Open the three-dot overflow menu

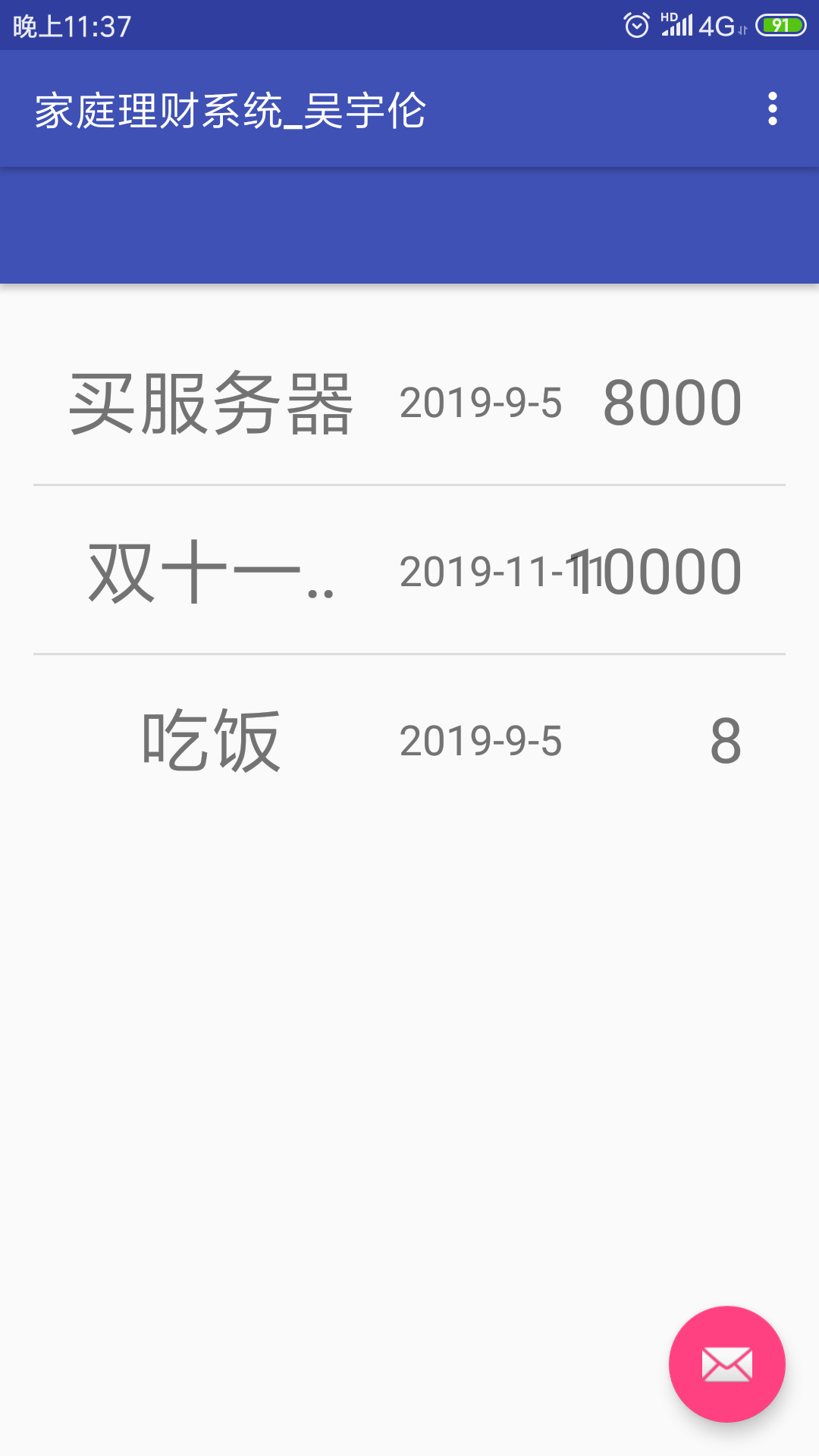[772, 109]
